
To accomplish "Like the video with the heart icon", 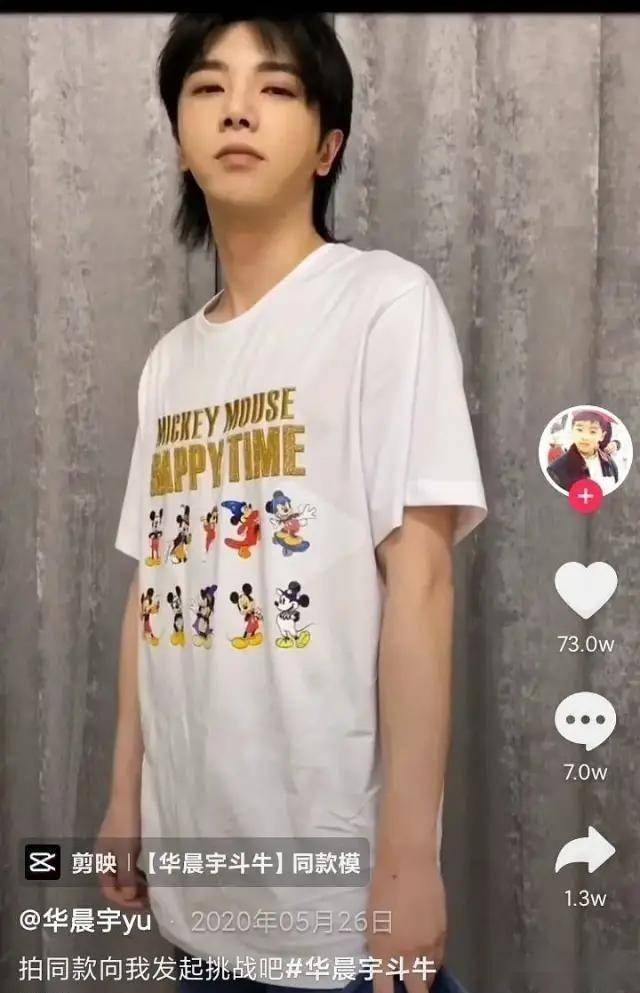I will (585, 590).
